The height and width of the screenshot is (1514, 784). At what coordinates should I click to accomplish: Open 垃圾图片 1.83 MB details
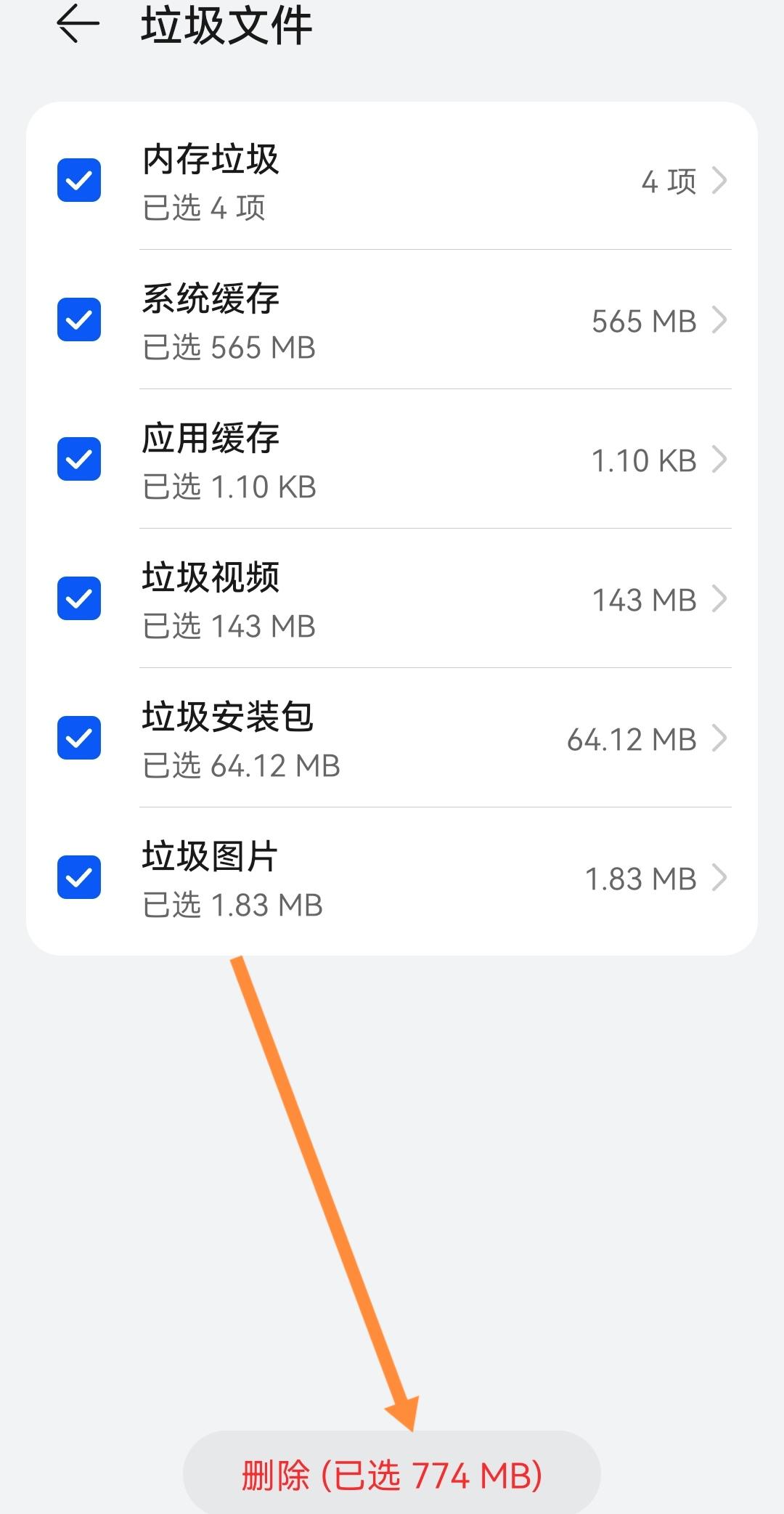click(x=655, y=878)
